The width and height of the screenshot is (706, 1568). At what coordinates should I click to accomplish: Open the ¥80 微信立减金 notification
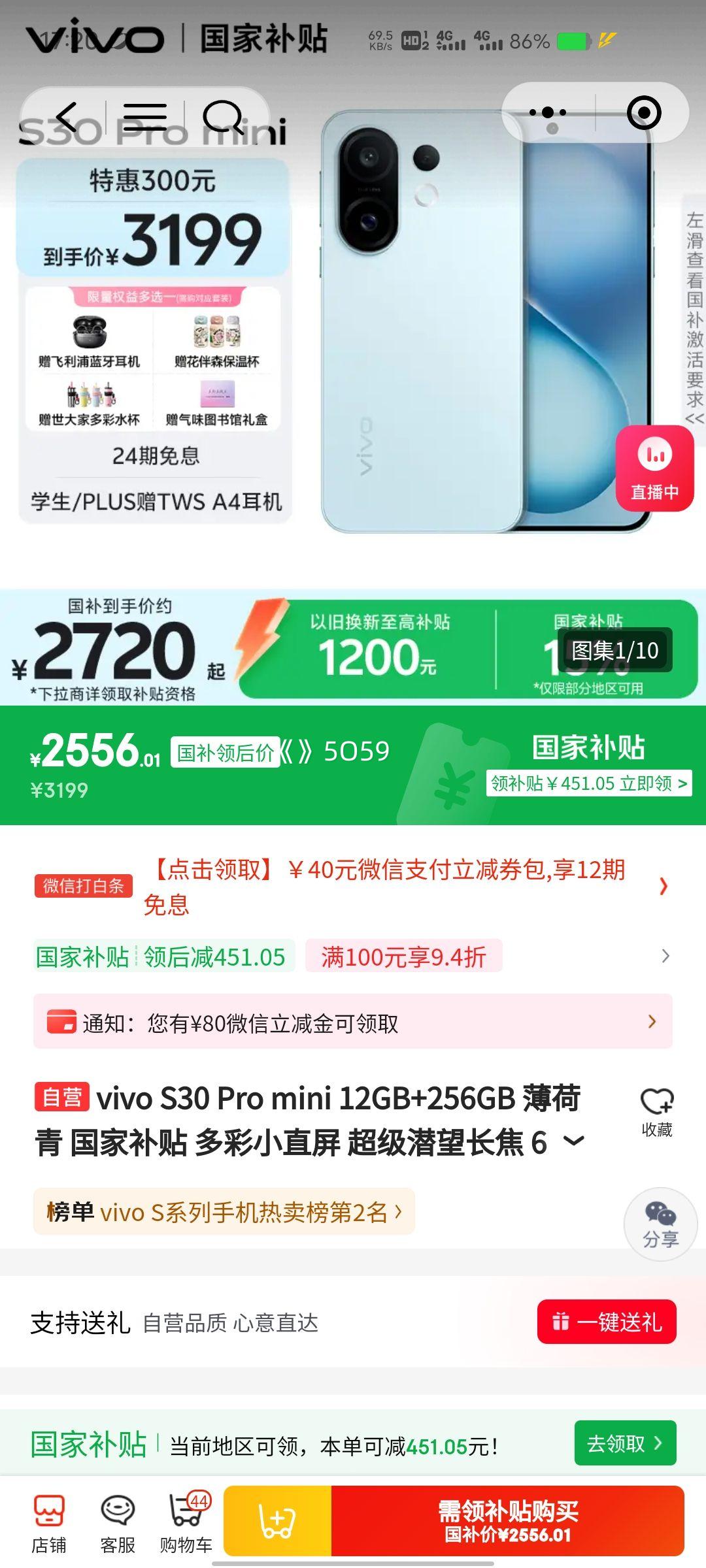pyautogui.click(x=353, y=1022)
